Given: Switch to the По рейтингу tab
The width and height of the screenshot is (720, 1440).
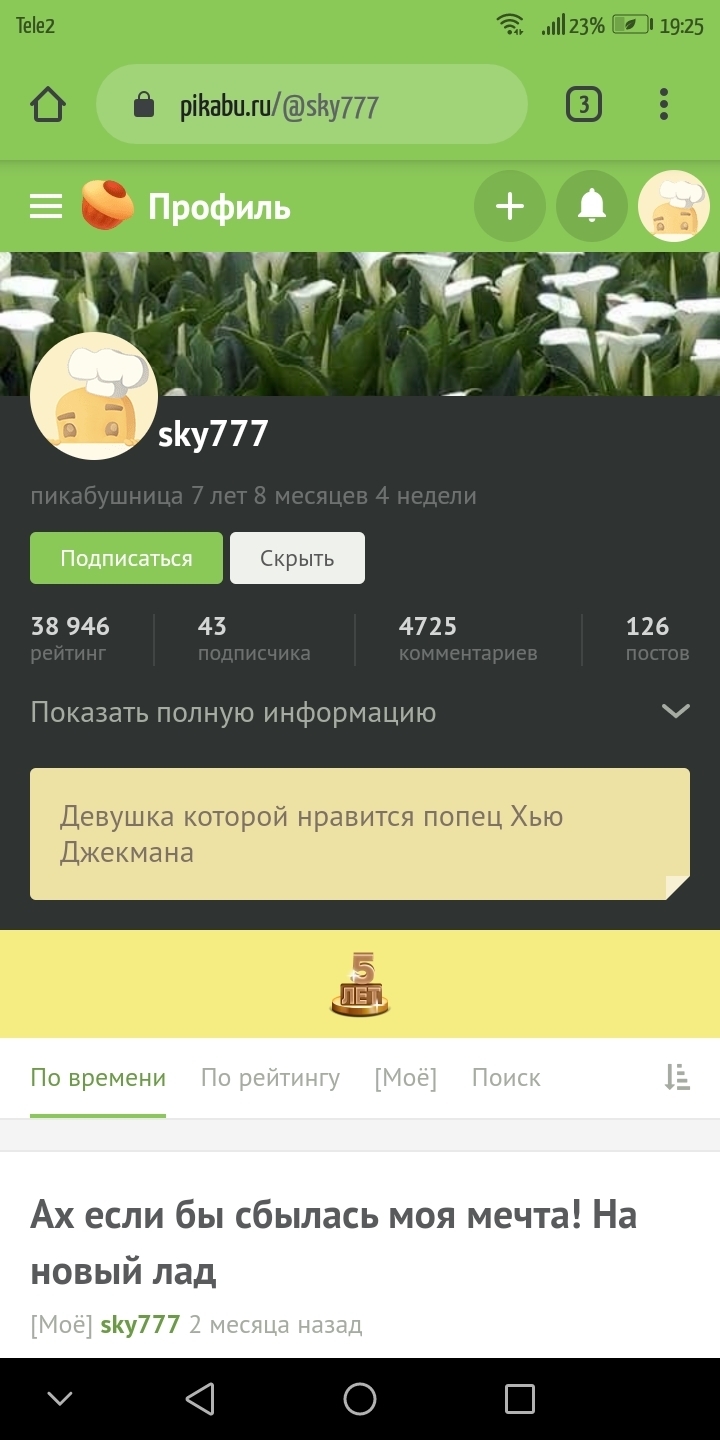Looking at the screenshot, I should pos(270,1078).
